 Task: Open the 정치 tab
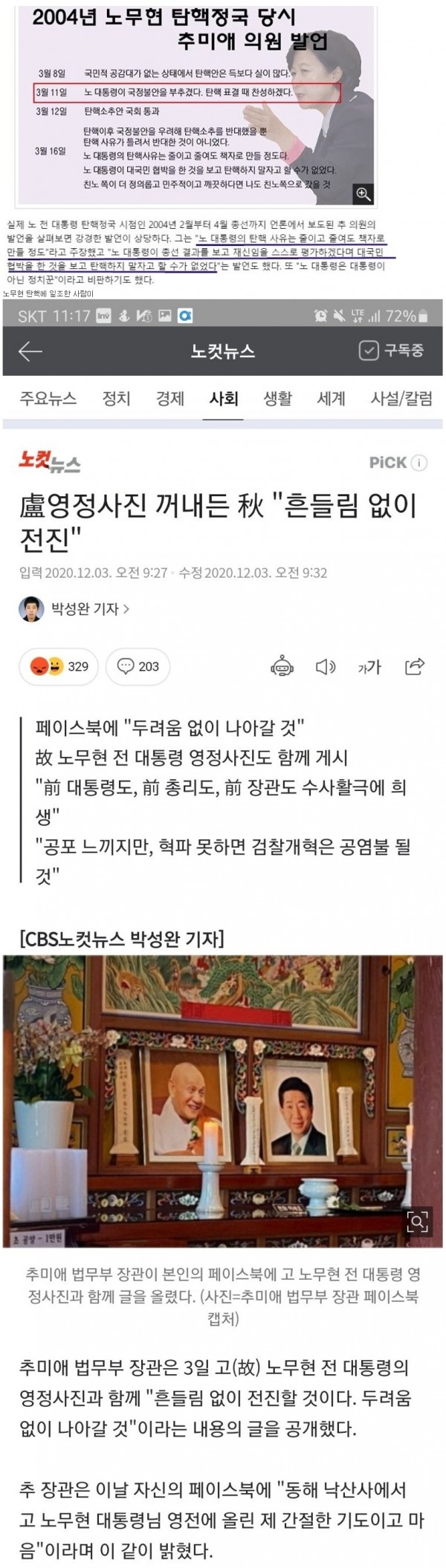(x=117, y=399)
